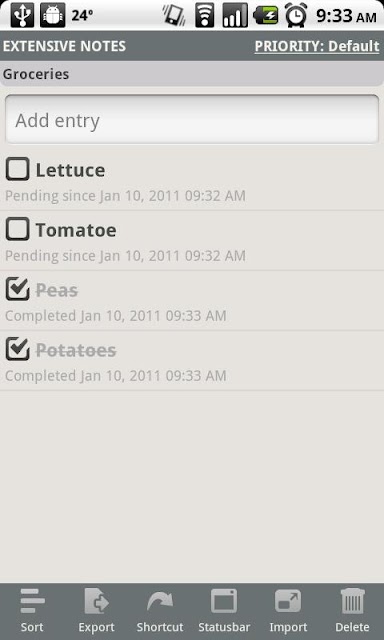384x640 pixels.
Task: Sort the grocery list
Action: (32, 611)
